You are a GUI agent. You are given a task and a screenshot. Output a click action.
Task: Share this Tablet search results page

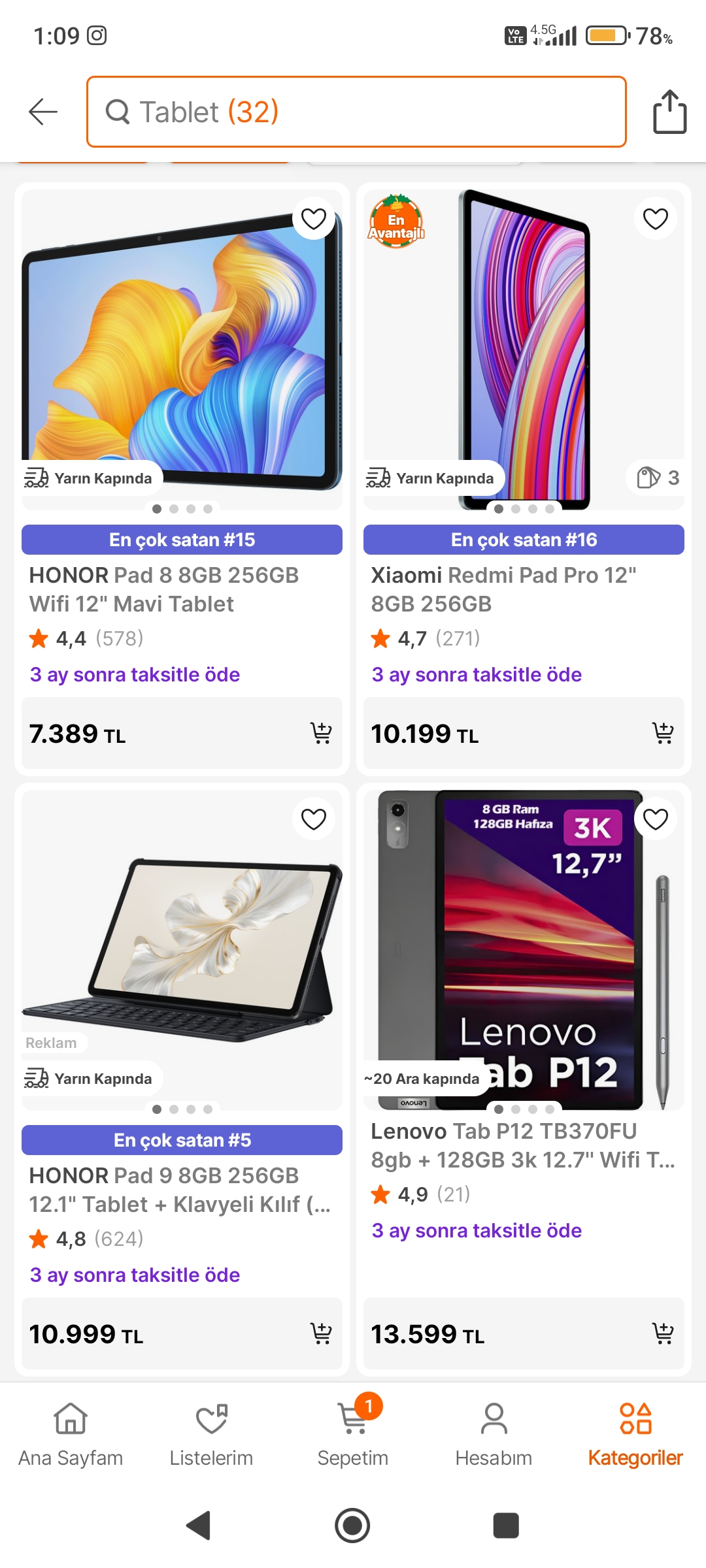pos(669,112)
